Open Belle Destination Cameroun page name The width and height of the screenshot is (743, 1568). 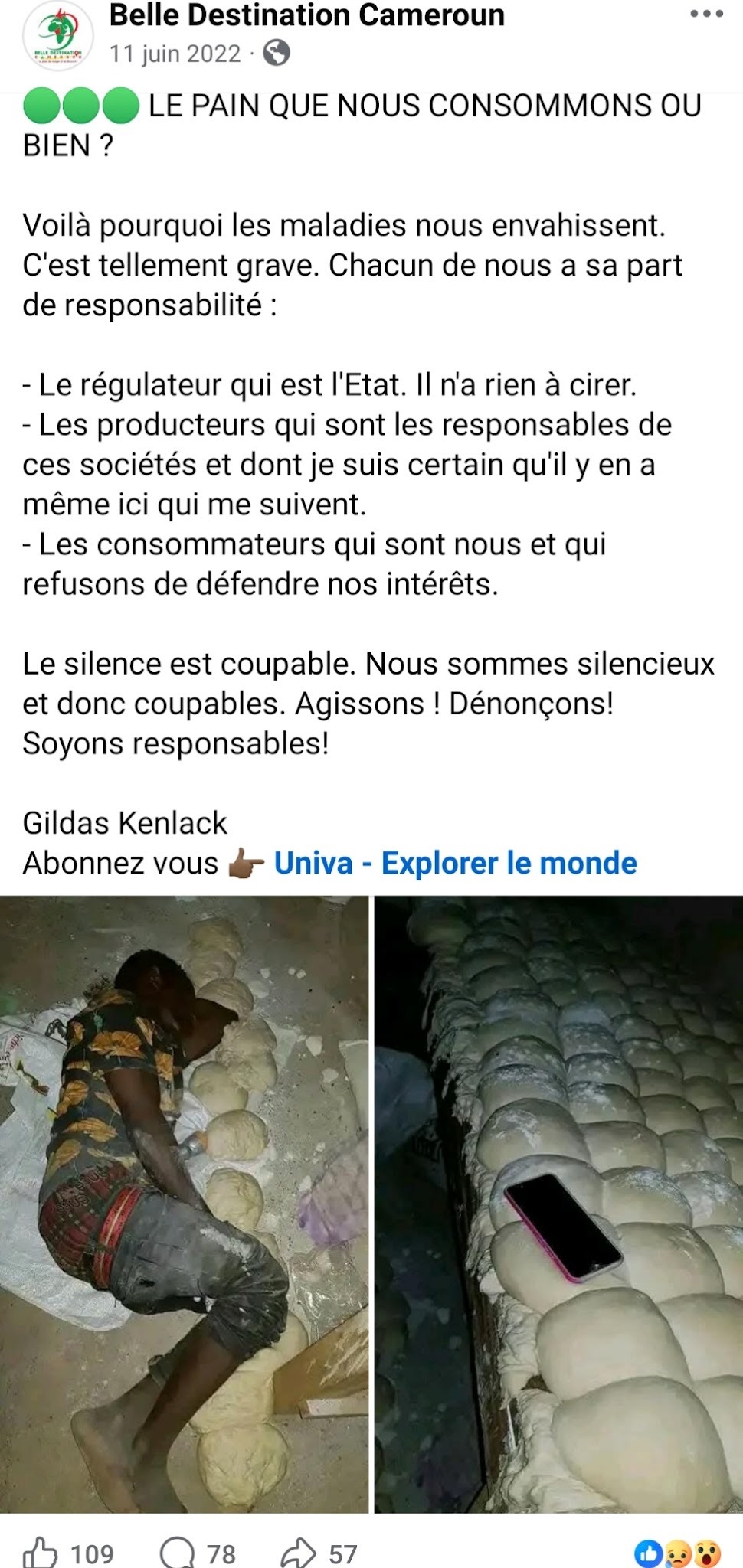pyautogui.click(x=306, y=15)
